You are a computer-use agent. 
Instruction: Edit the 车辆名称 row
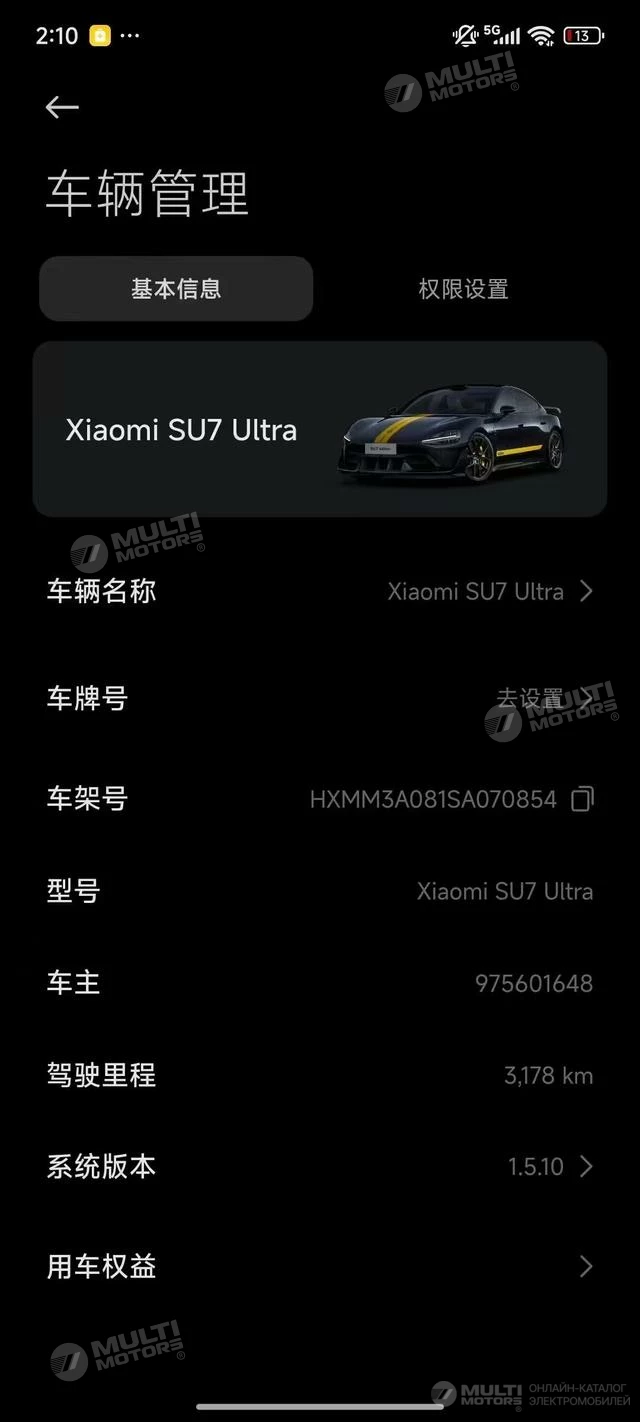click(320, 591)
